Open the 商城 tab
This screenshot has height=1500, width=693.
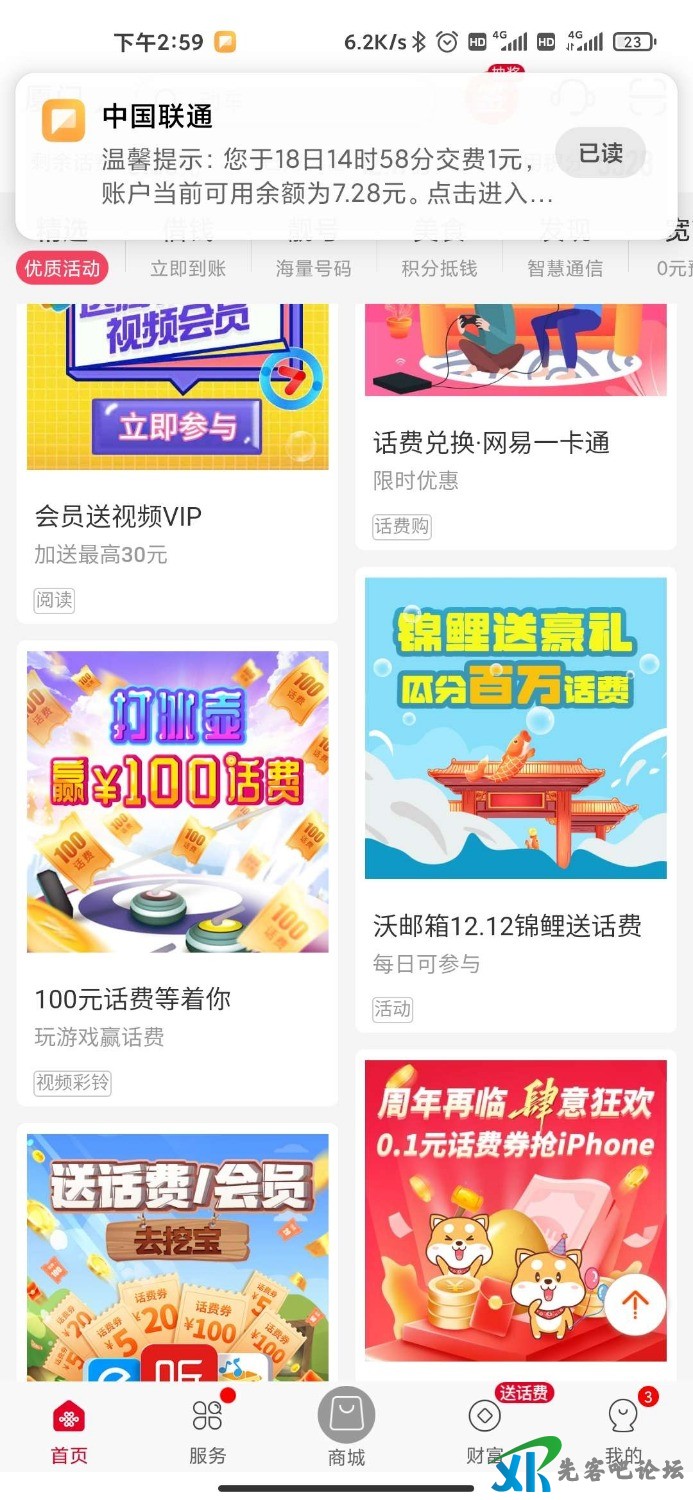coord(346,1429)
